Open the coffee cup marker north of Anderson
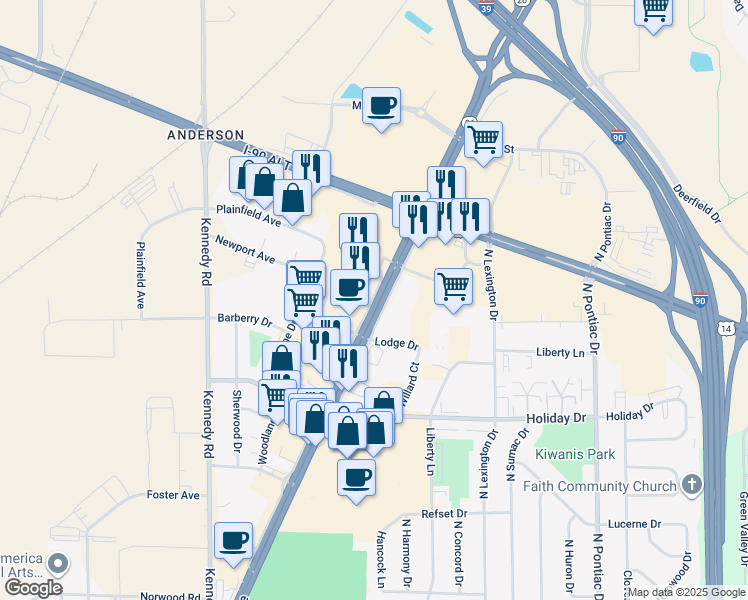 381,104
